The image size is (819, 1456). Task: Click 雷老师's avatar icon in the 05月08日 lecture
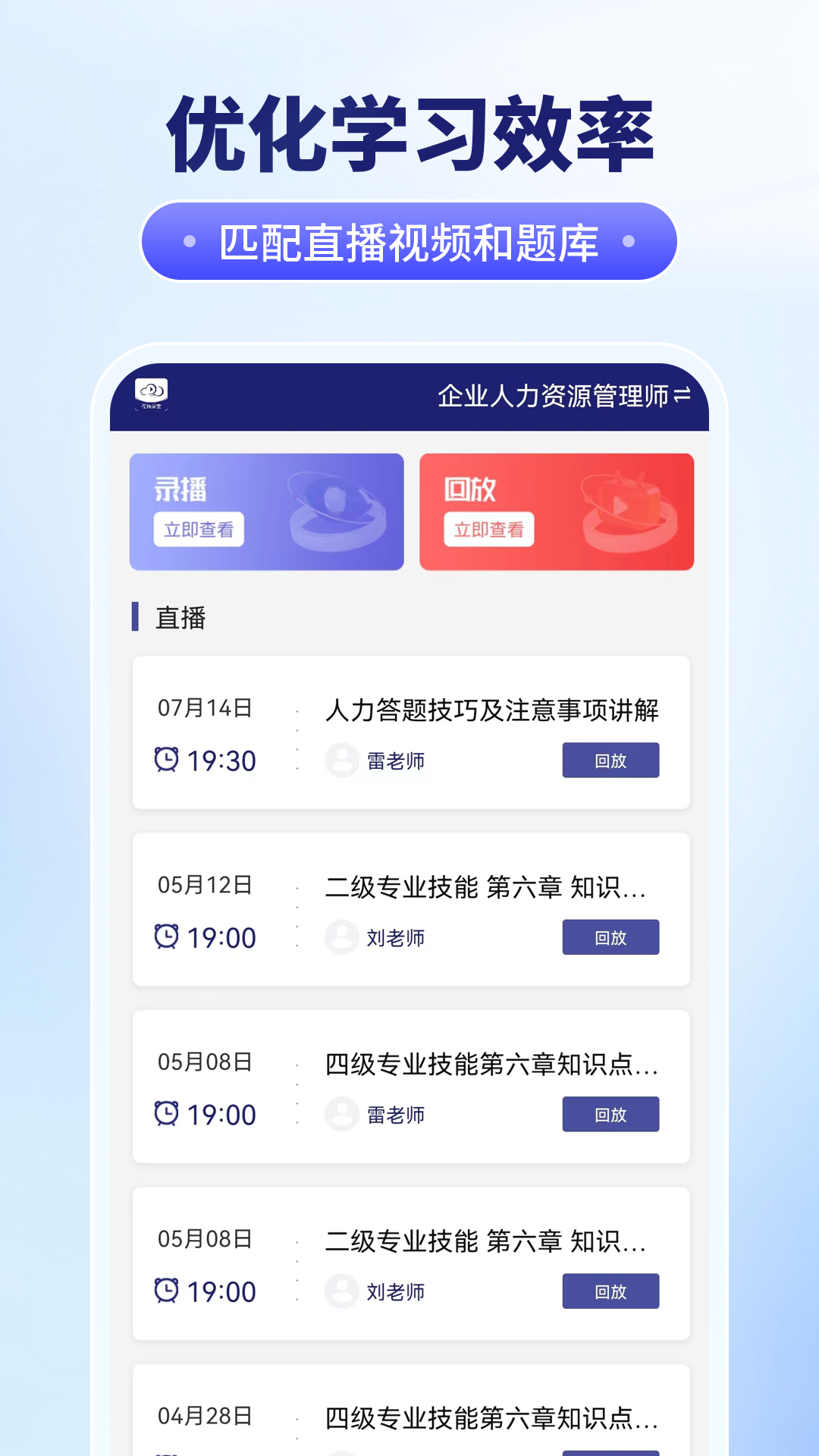(x=341, y=1115)
